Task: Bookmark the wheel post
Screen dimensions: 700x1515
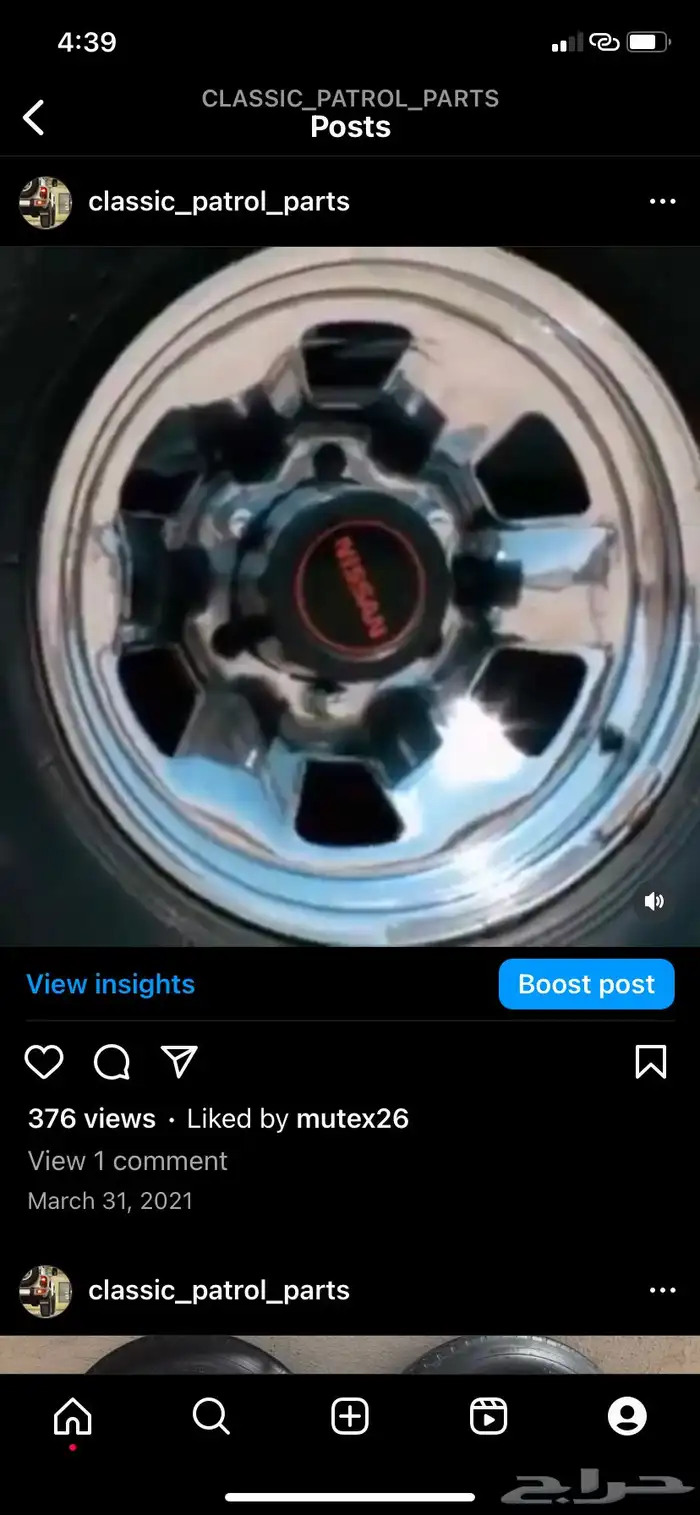Action: tap(651, 1062)
